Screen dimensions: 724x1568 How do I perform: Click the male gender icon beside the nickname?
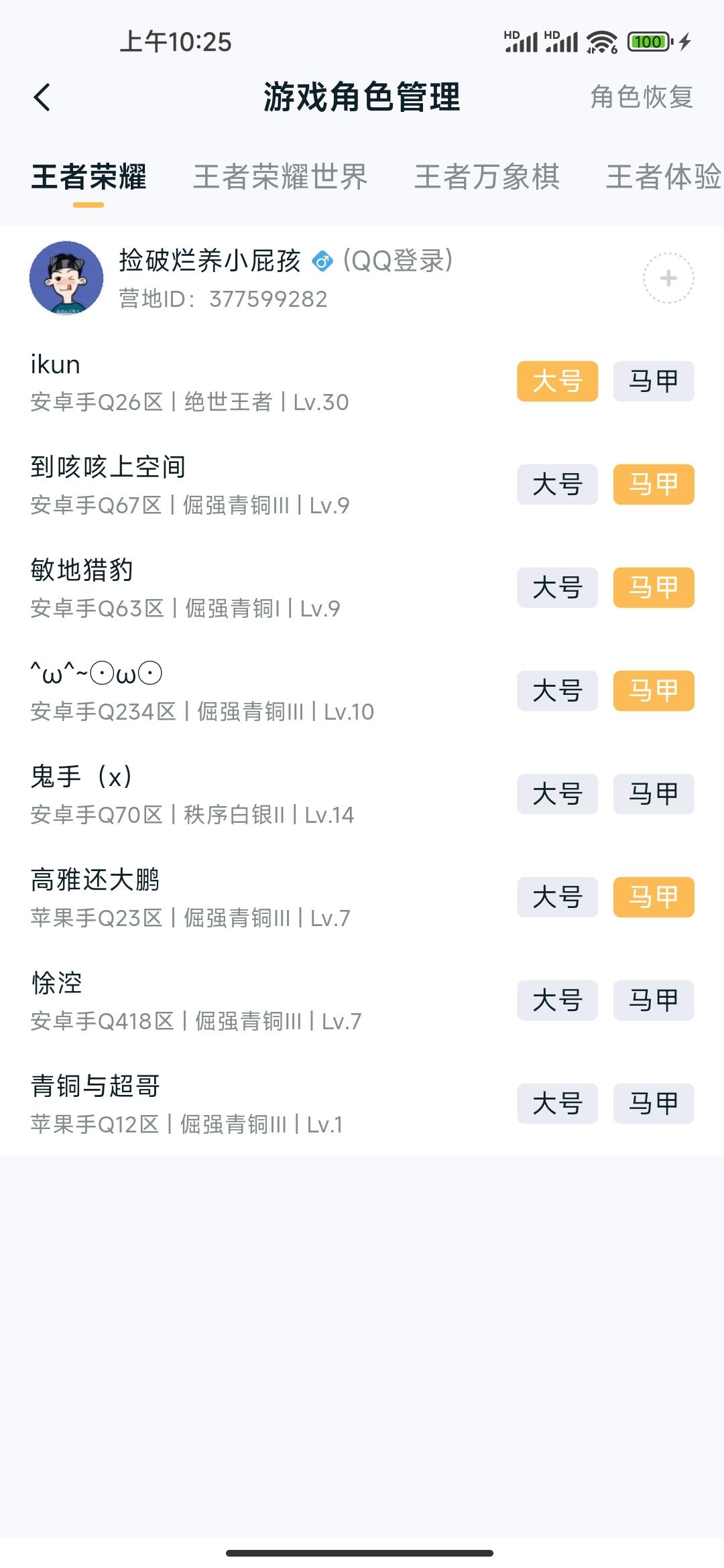[x=323, y=262]
